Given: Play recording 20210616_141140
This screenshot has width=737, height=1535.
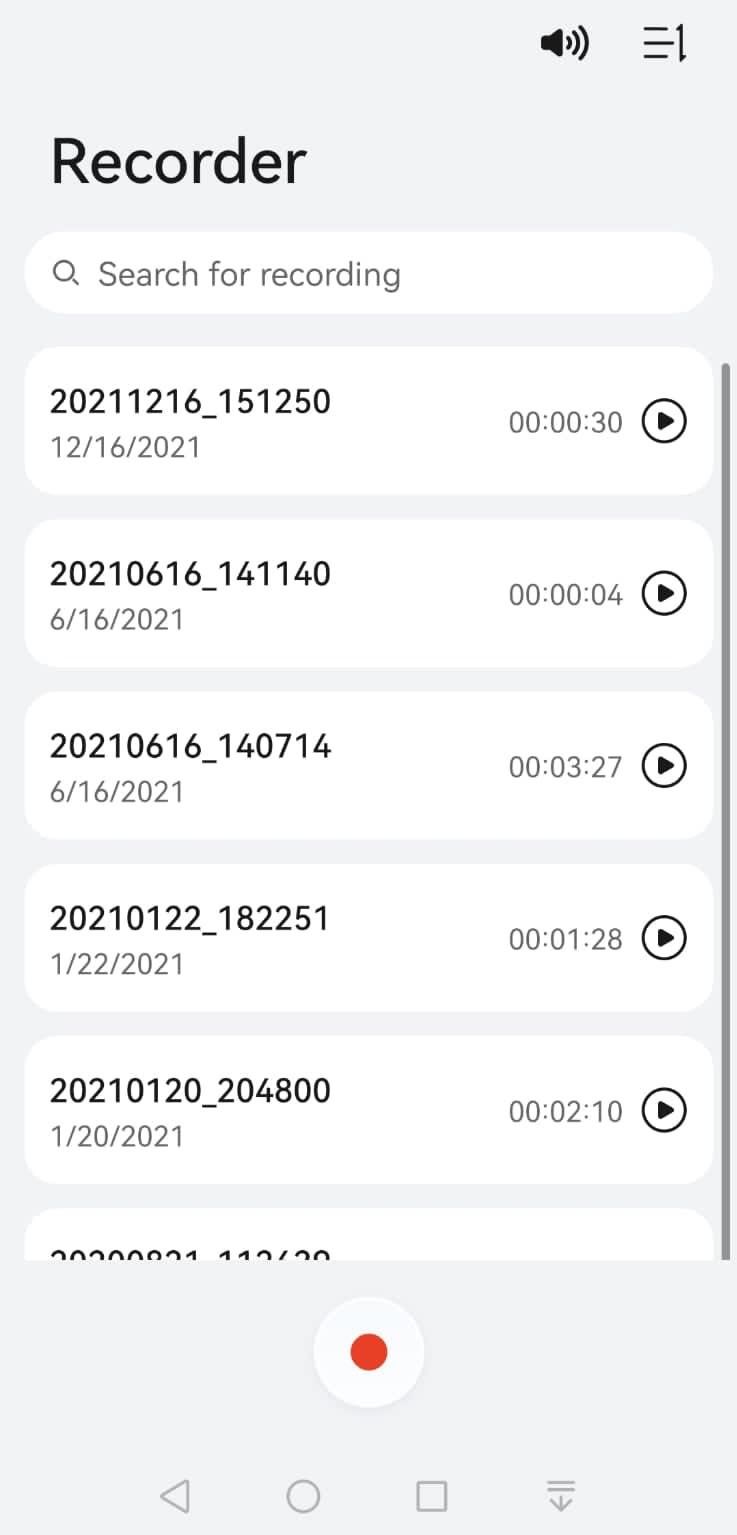Looking at the screenshot, I should click(x=664, y=594).
